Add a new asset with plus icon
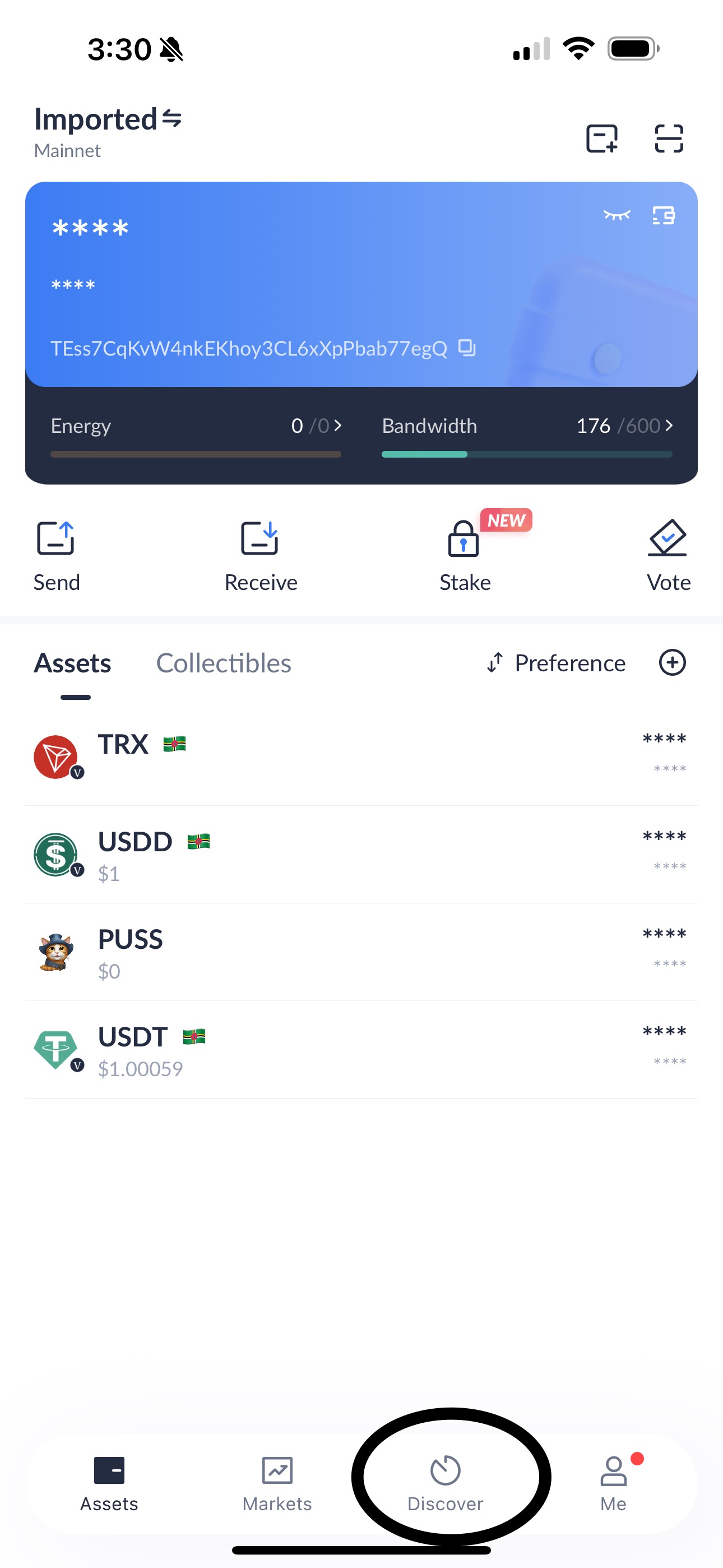723x1568 pixels. 672,662
